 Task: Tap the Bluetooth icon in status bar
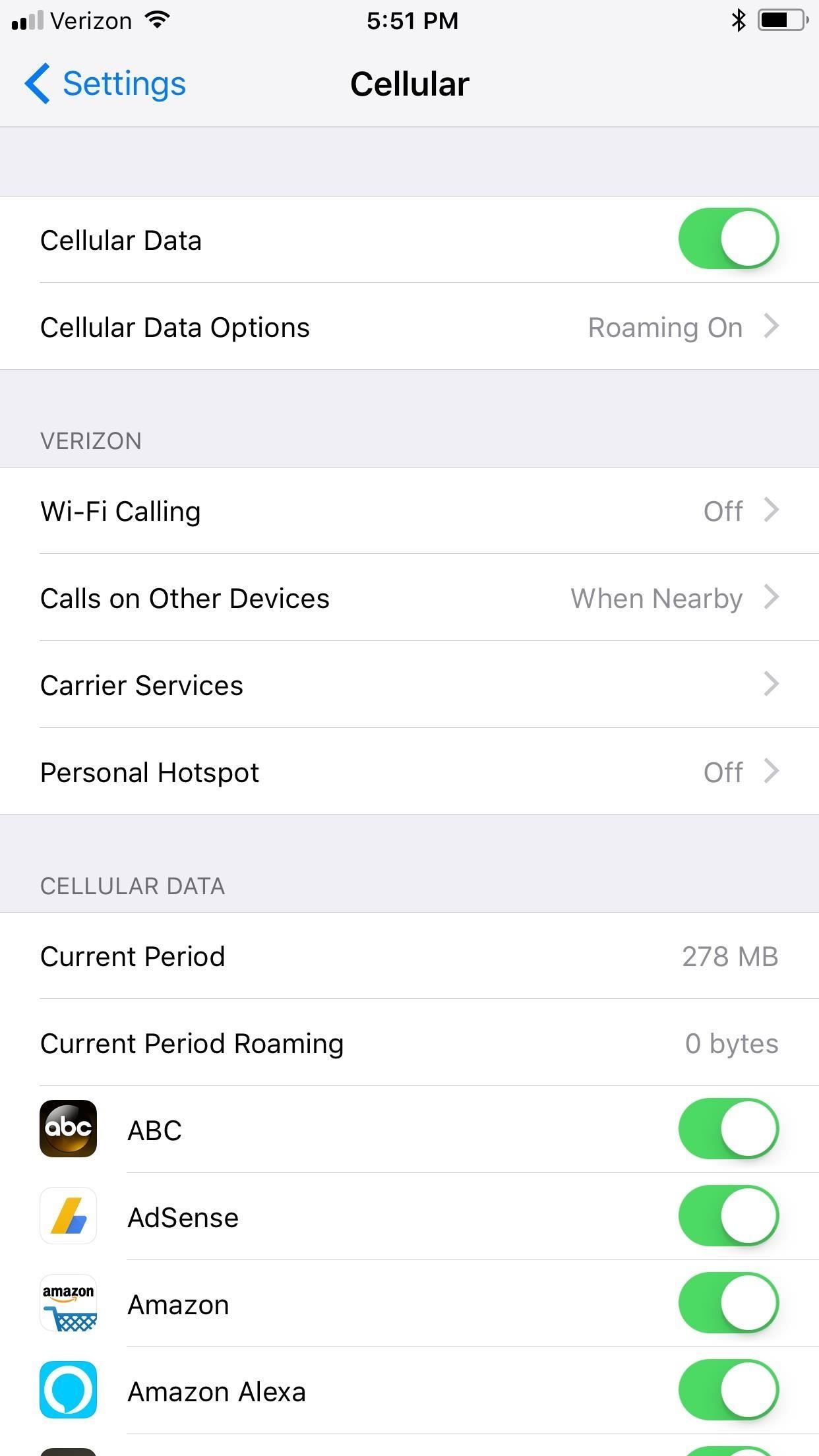click(739, 20)
